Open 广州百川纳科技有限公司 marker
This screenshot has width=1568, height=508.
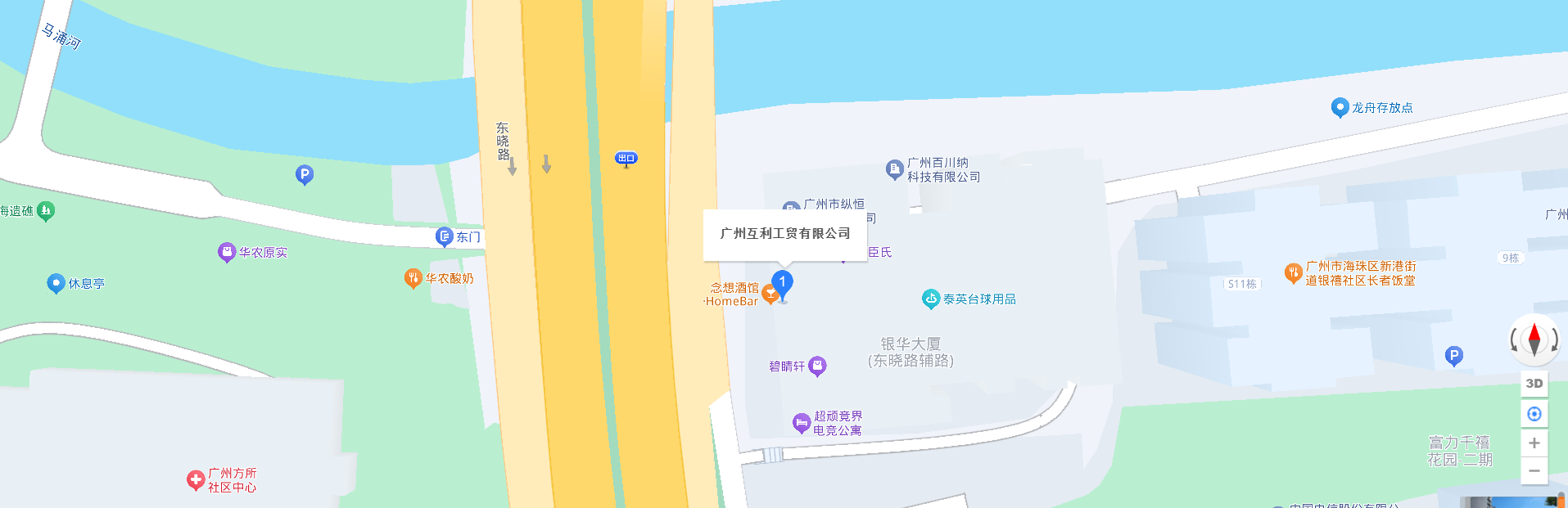click(894, 169)
